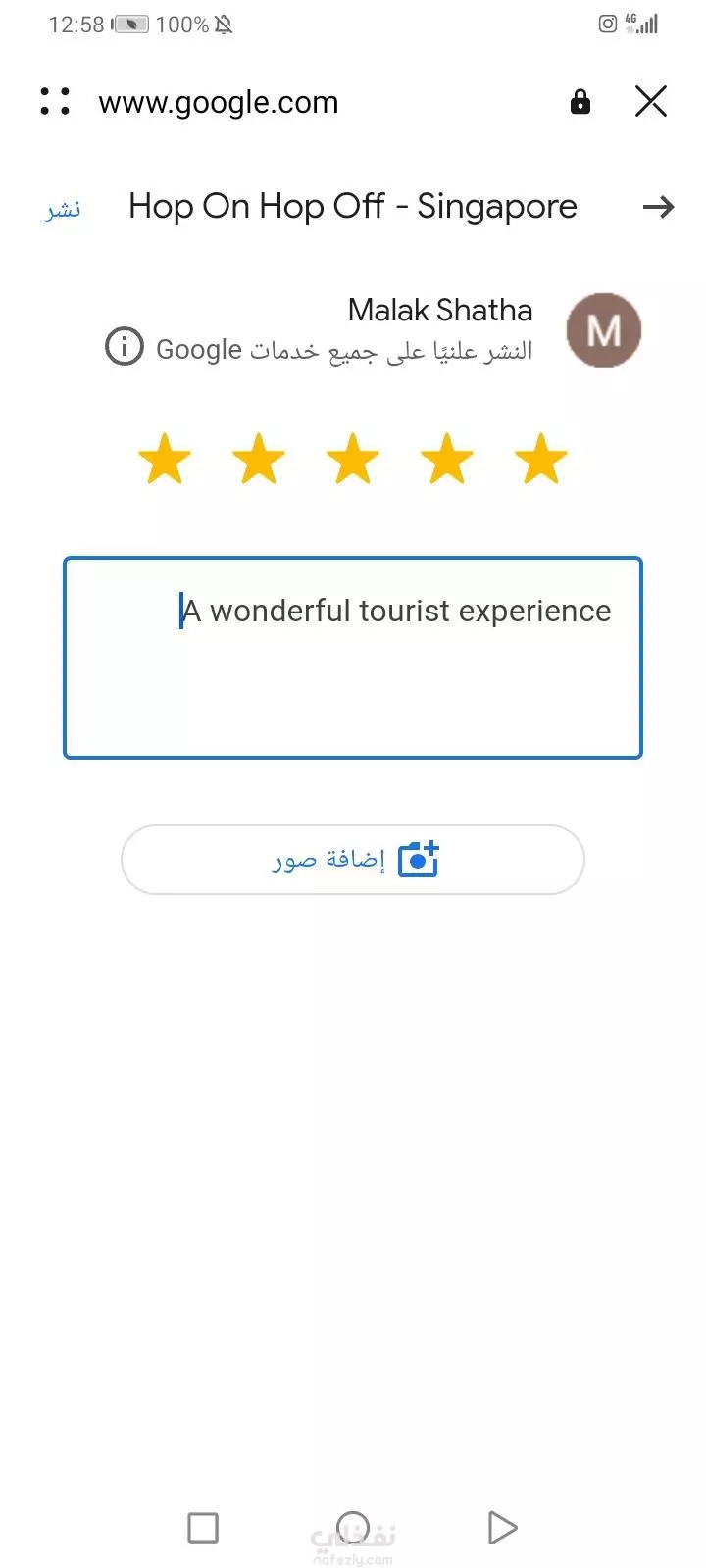The width and height of the screenshot is (706, 1568).
Task: View site security lock info
Action: click(580, 101)
